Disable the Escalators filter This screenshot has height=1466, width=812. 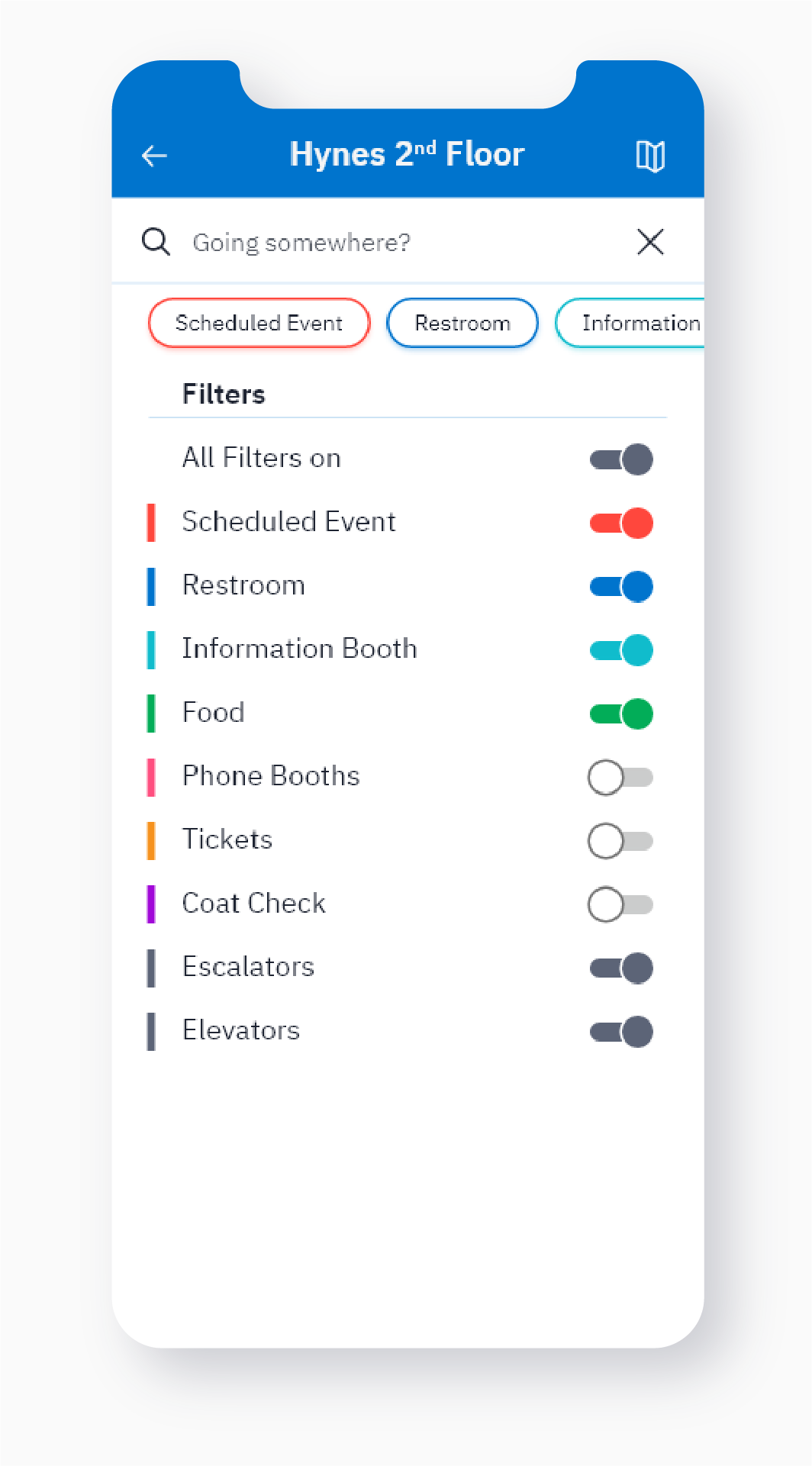click(621, 968)
